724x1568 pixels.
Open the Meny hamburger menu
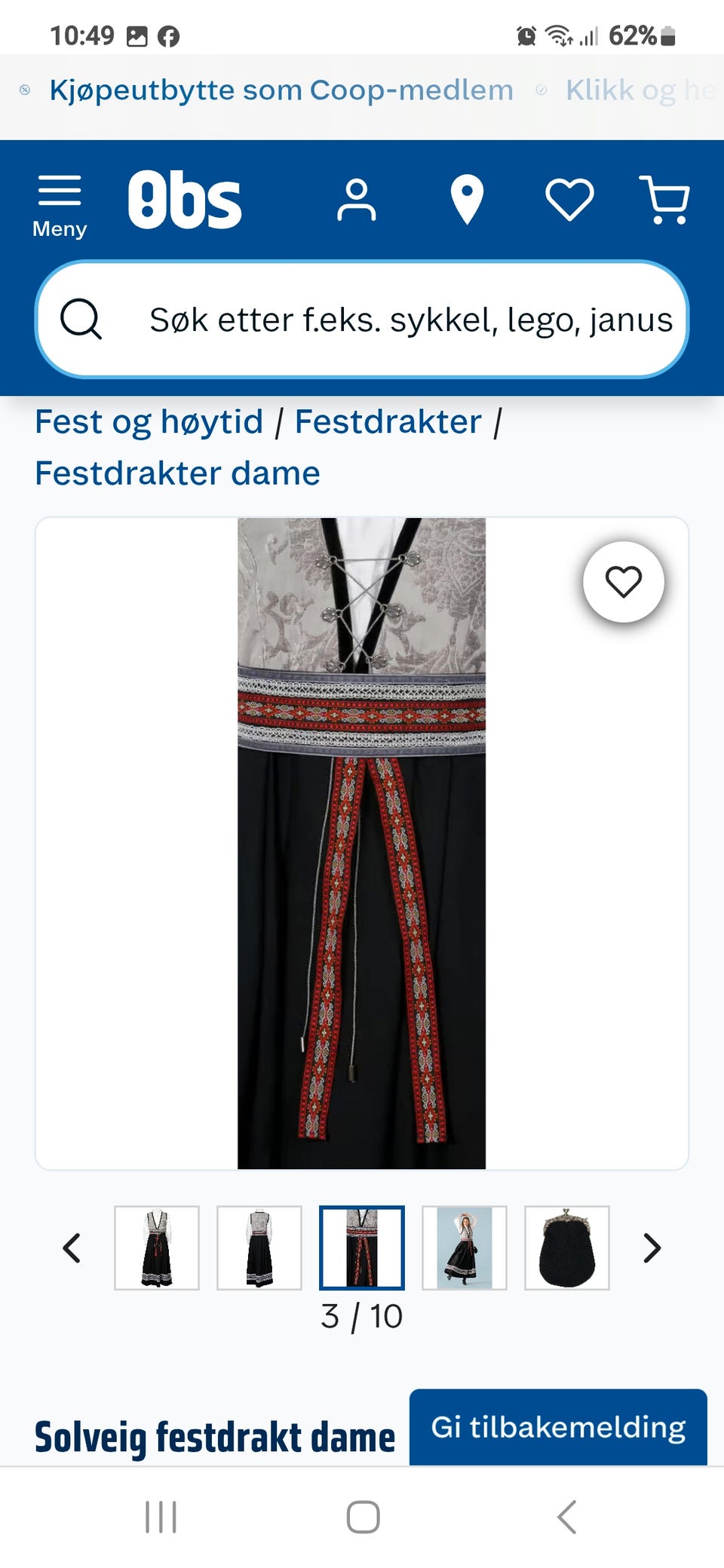60,198
